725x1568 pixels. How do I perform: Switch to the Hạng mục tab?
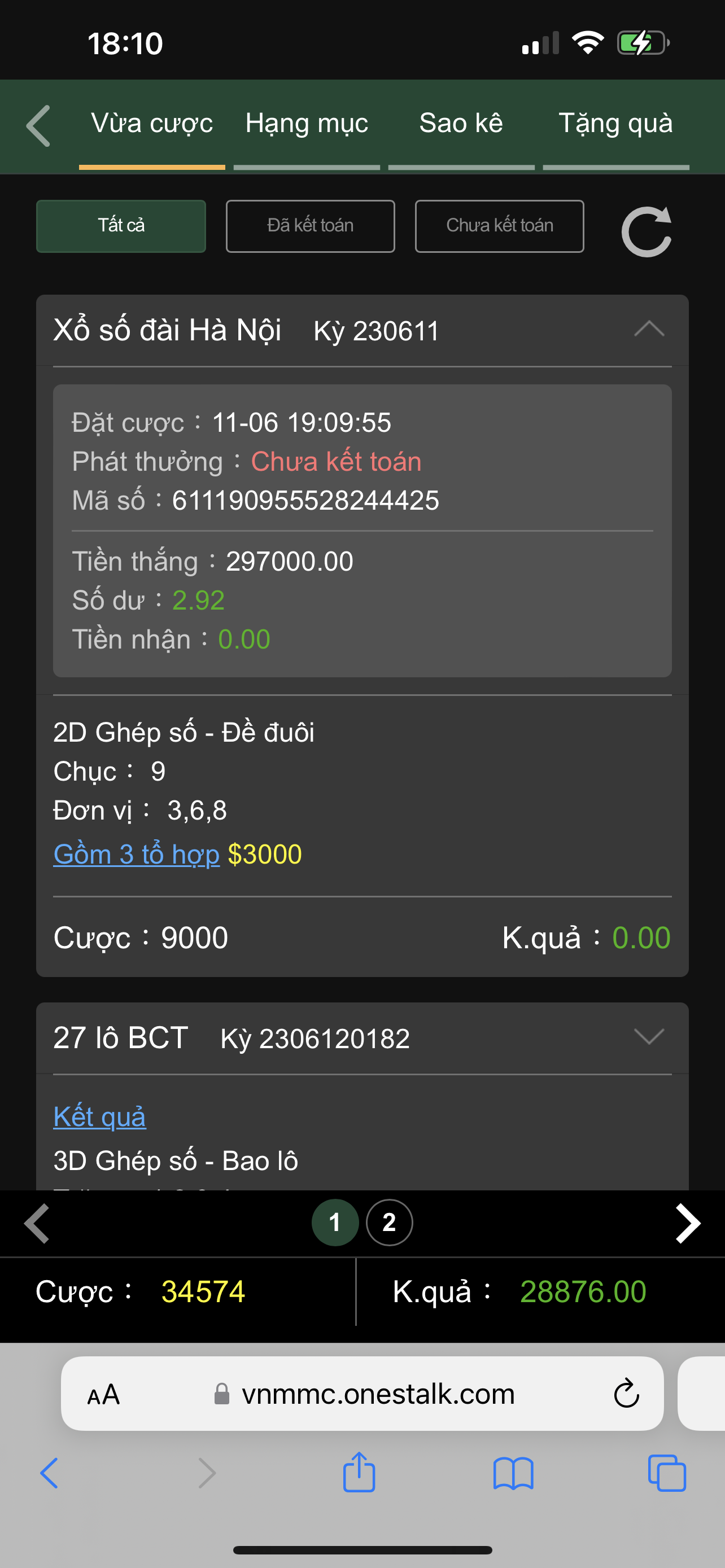[307, 124]
